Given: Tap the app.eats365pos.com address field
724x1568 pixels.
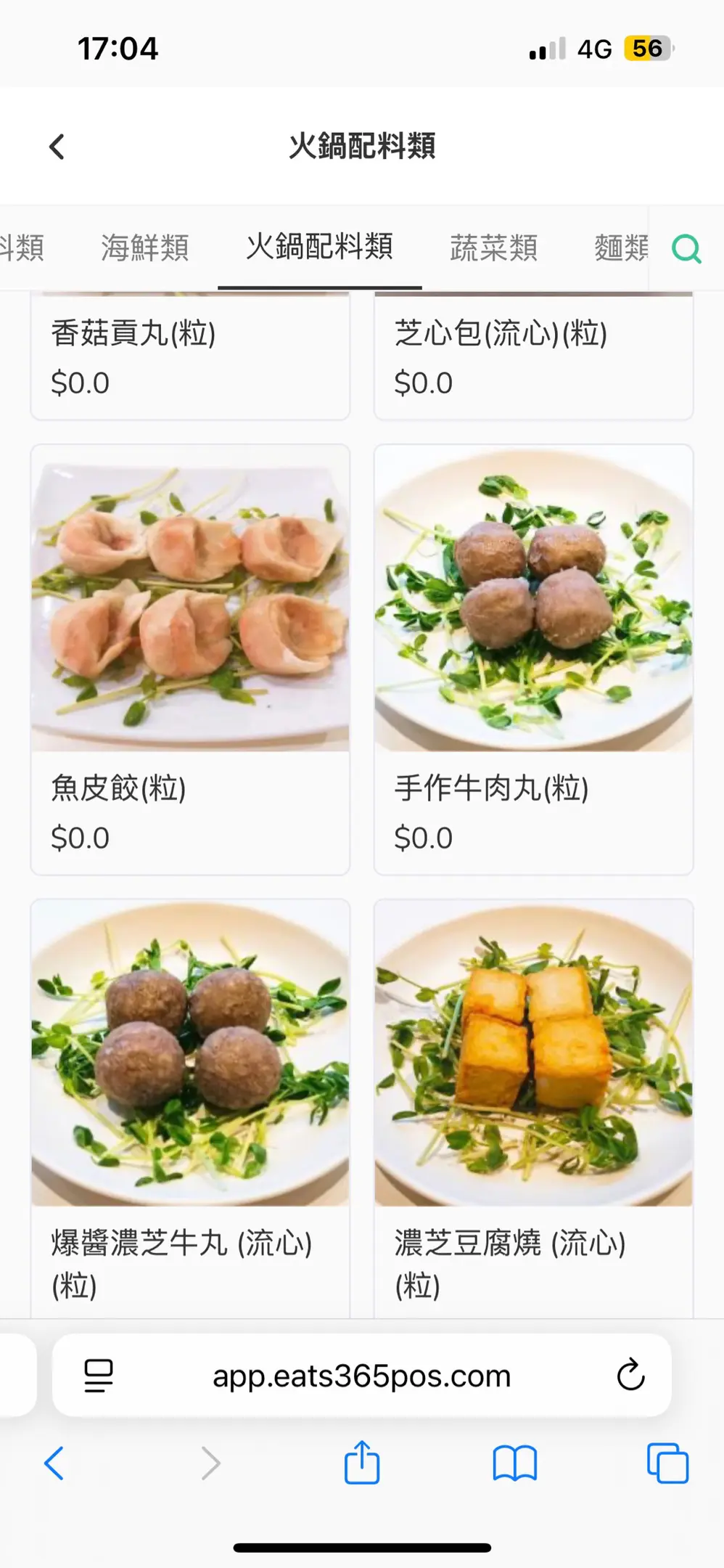Looking at the screenshot, I should [x=361, y=1375].
